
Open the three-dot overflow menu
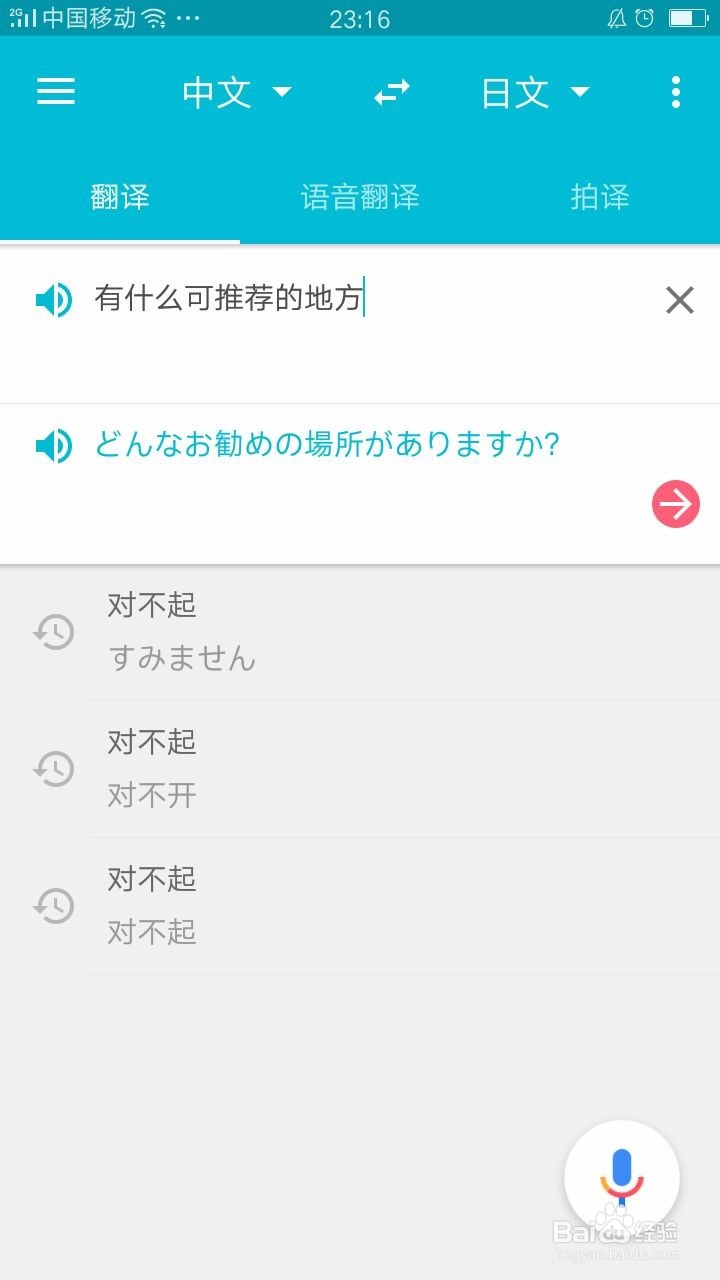pos(676,92)
